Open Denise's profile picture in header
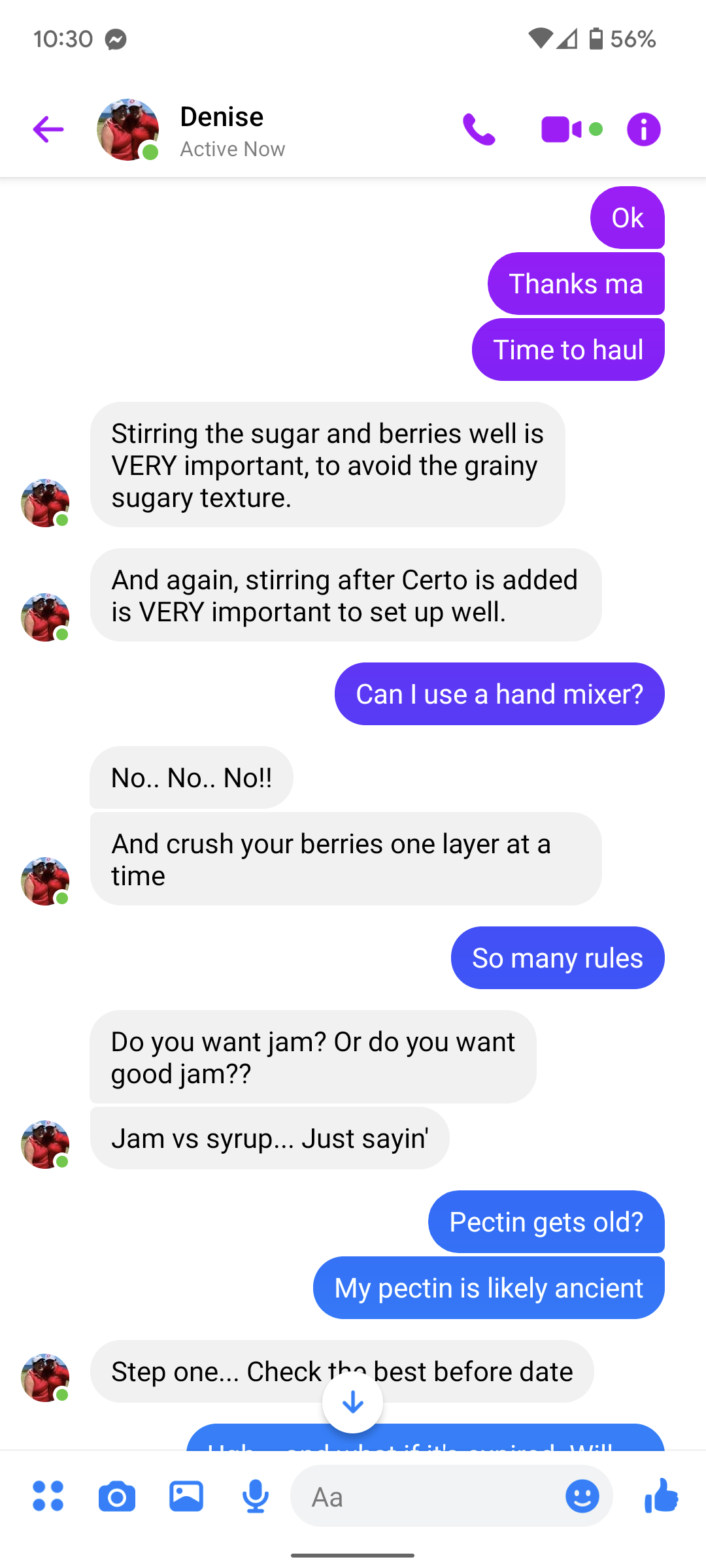Screen dimensions: 706x1568 [x=127, y=129]
